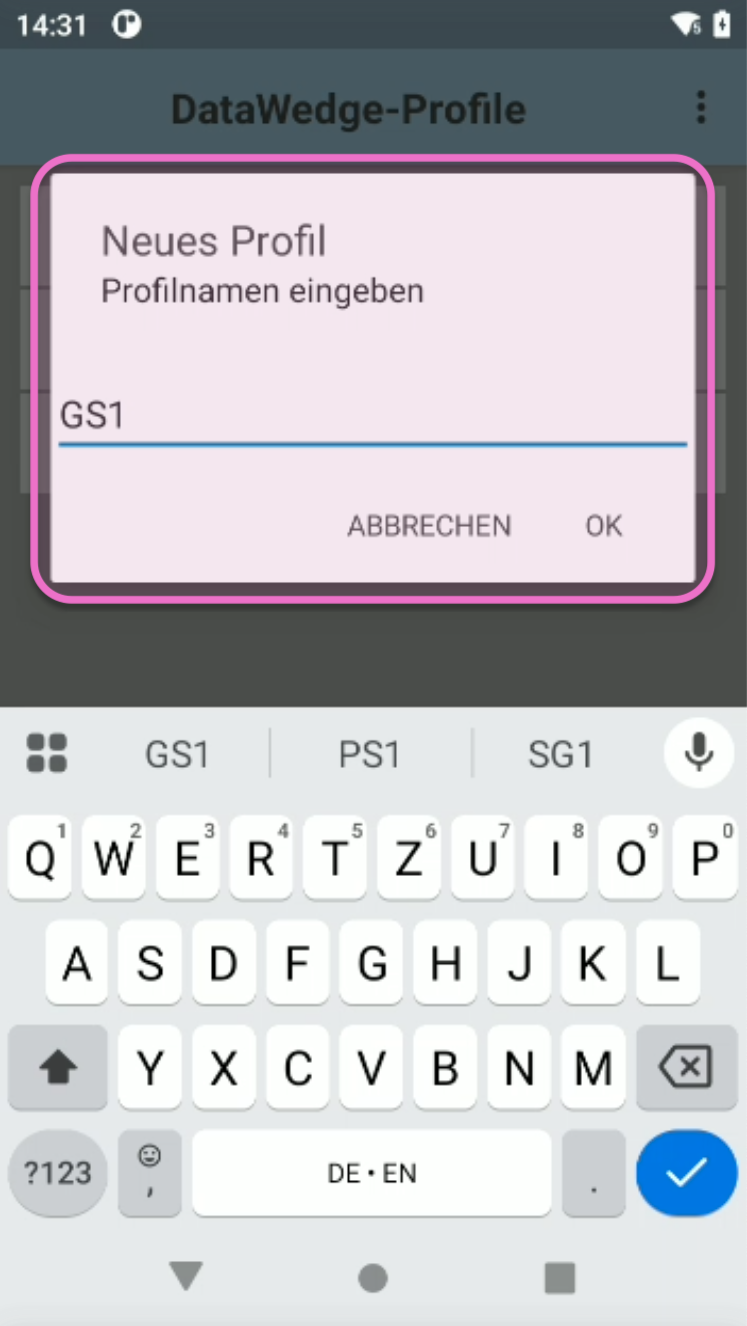This screenshot has height=1326, width=747.
Task: Tap the keyboard's blue checkmark enter key
Action: point(686,1173)
